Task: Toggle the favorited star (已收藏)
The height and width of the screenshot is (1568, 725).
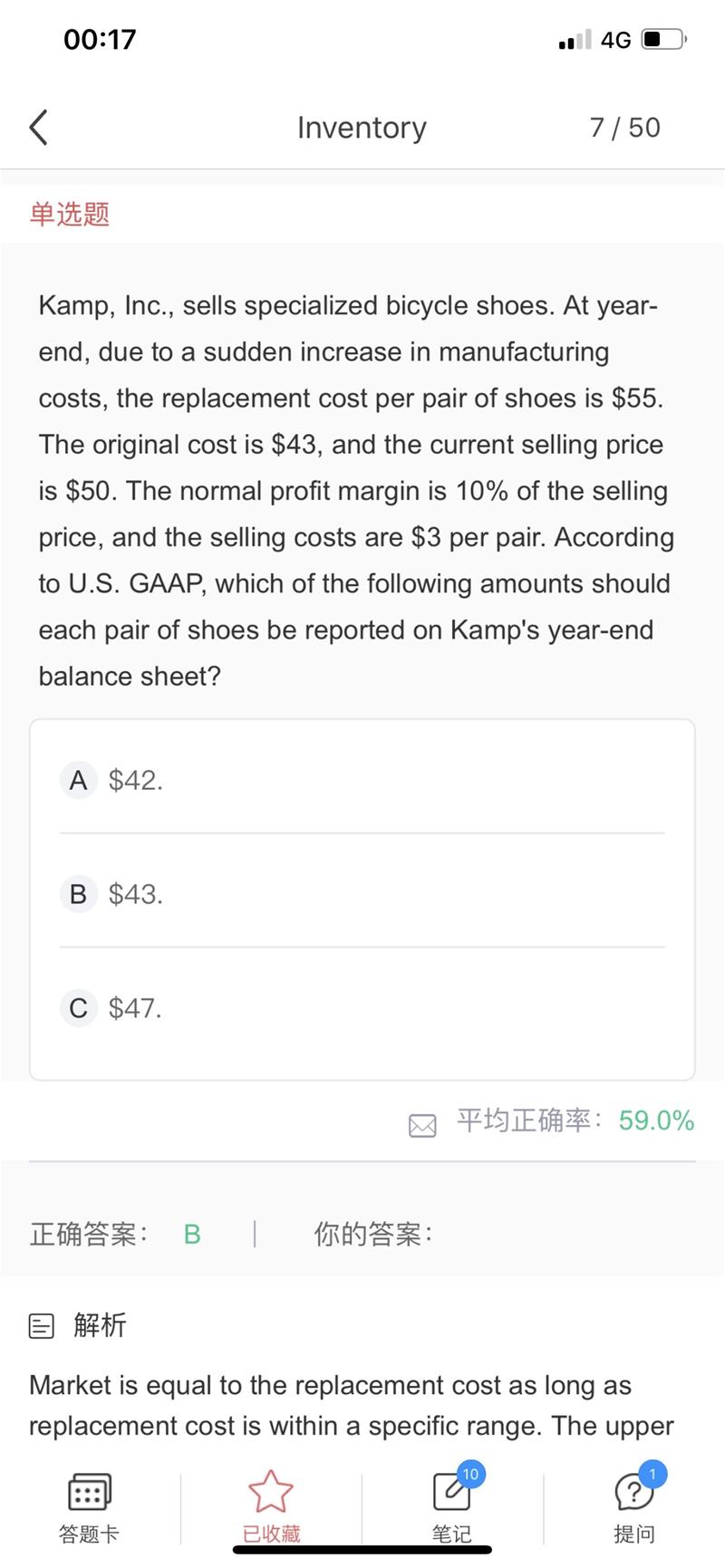Action: pos(271,1507)
